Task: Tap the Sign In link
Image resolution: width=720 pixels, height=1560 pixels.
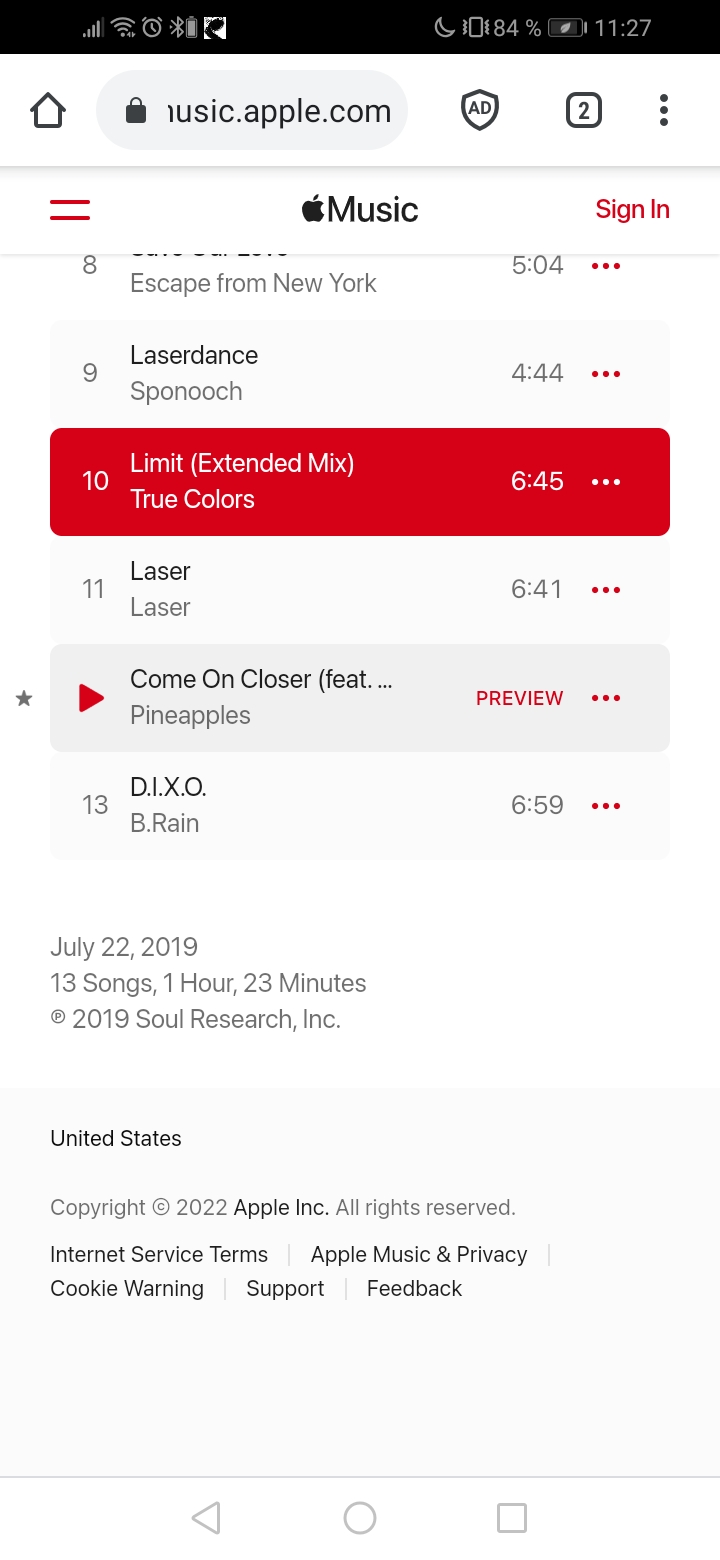Action: pyautogui.click(x=632, y=210)
